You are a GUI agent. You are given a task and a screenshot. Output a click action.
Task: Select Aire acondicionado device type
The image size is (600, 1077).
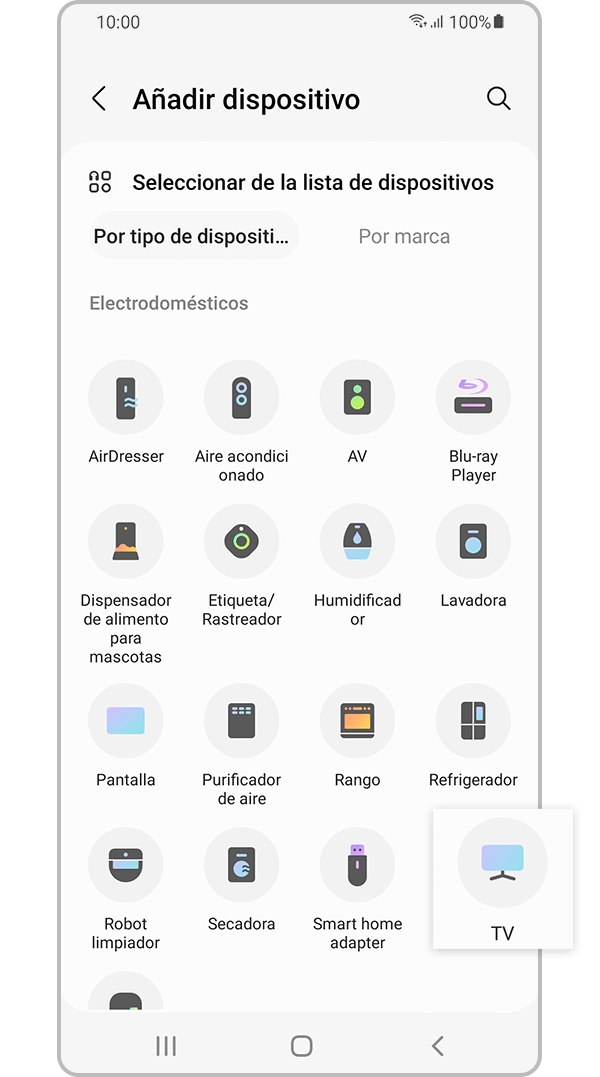coord(241,398)
